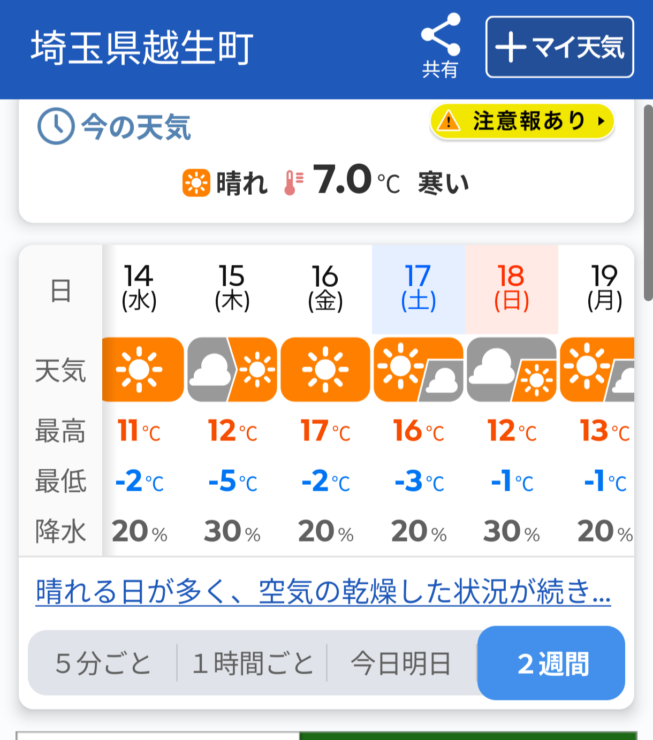Screen dimensions: 653x740
Task: Open the 注意報あり warning badge
Action: (x=522, y=121)
